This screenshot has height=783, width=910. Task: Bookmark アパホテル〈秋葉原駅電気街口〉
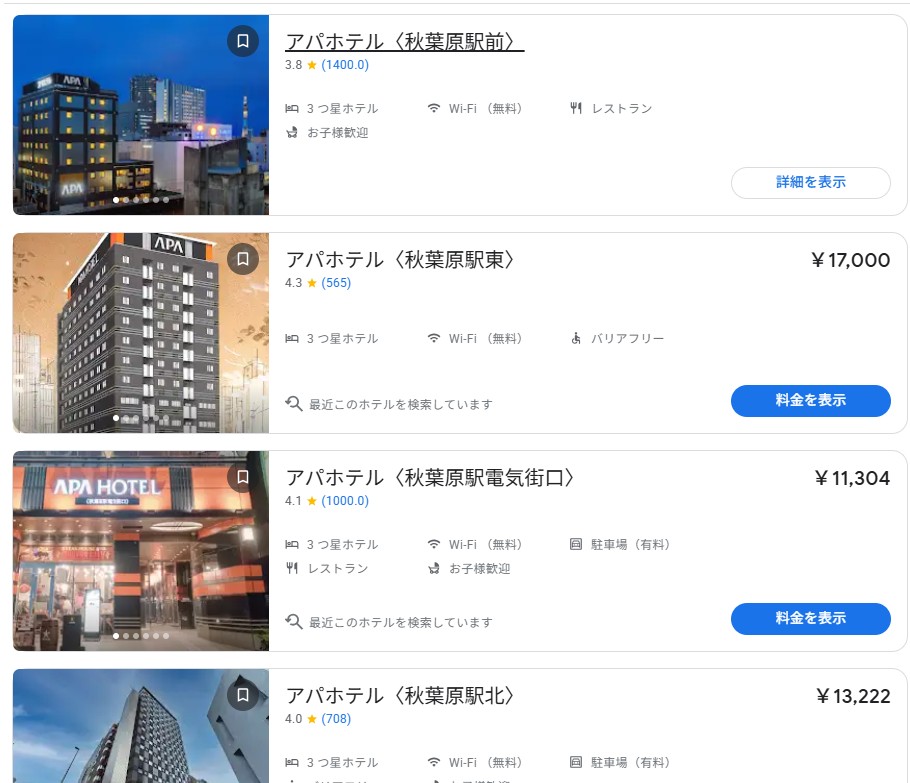click(x=243, y=477)
